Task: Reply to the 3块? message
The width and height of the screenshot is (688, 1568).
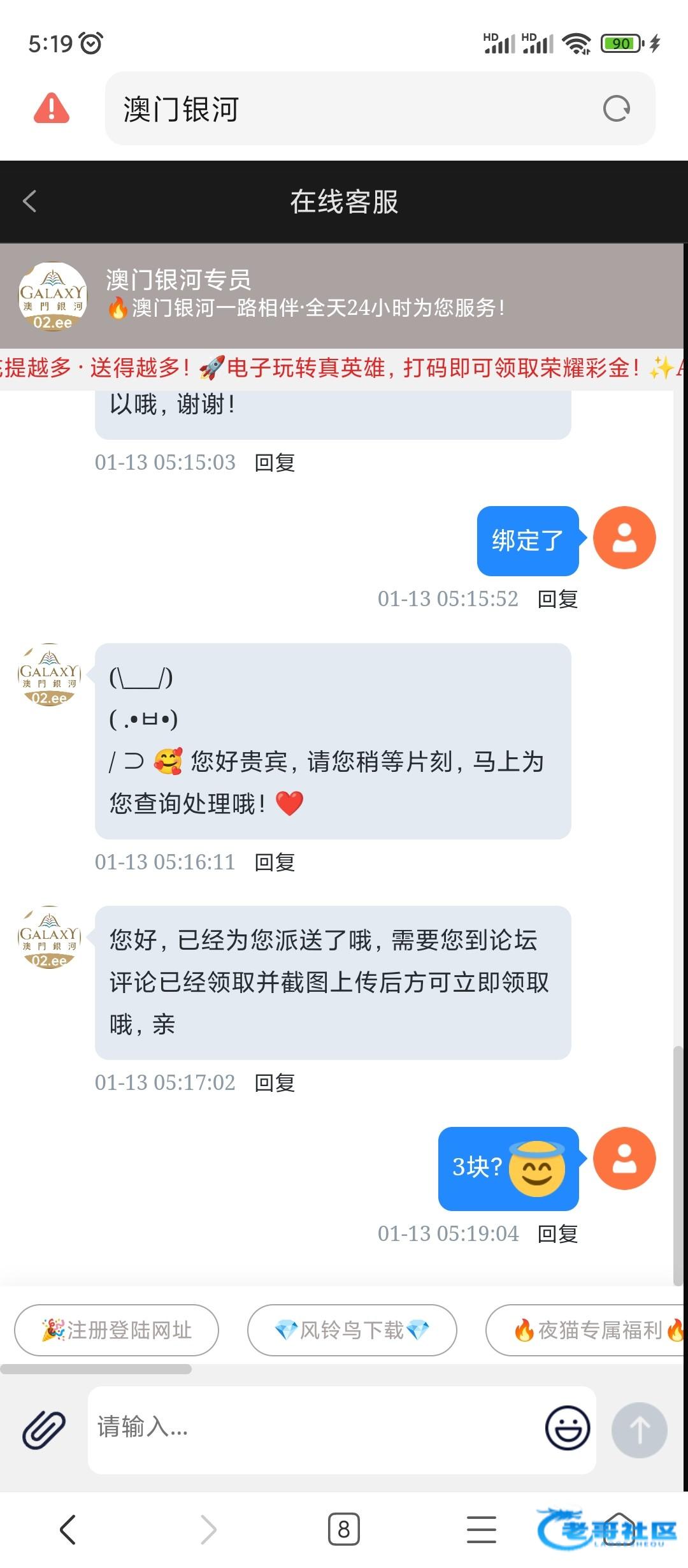Action: [558, 1234]
